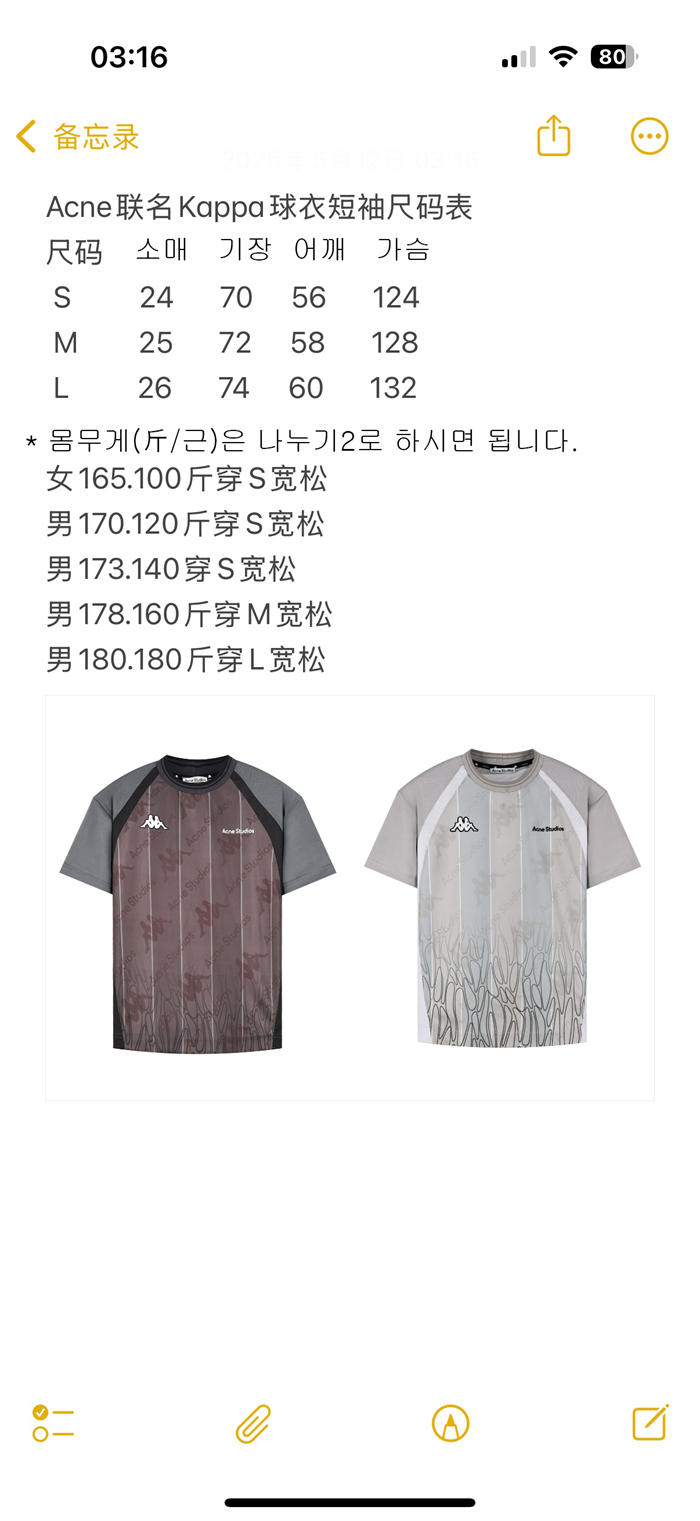This screenshot has width=700, height=1521.
Task: Go back to 备忘录 notes list
Action: 78,137
